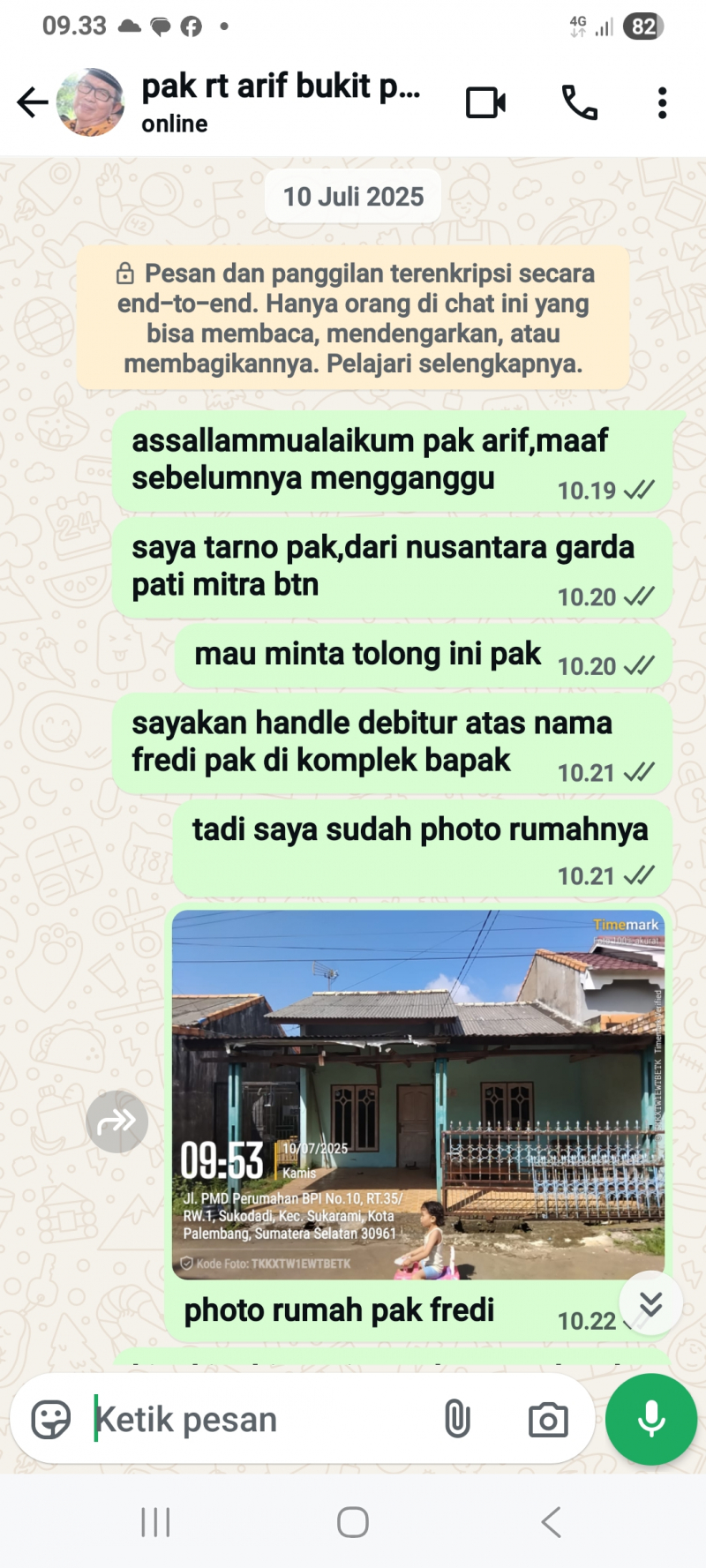The height and width of the screenshot is (1568, 706).
Task: Open recent apps from the navigation bar
Action: coord(155,1522)
